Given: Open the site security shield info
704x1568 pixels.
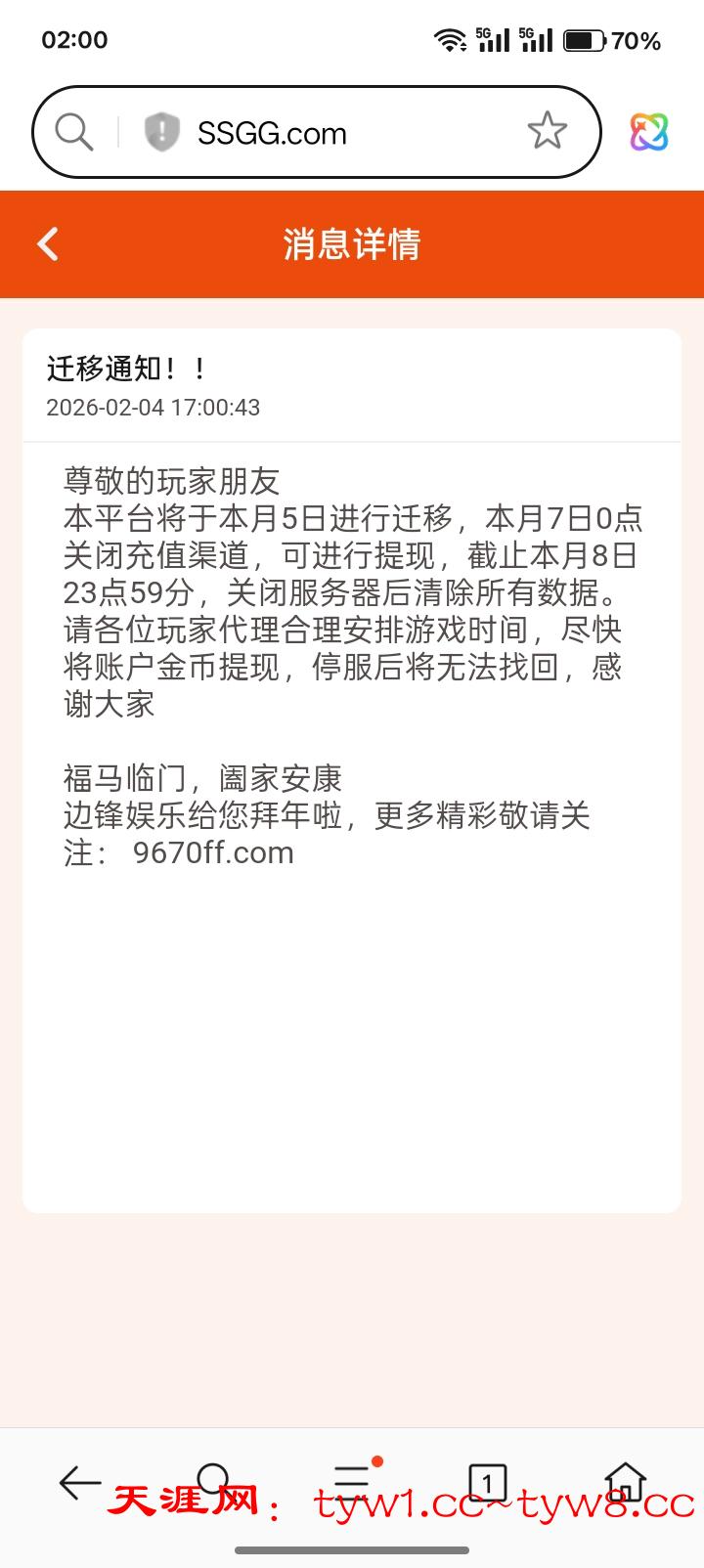Looking at the screenshot, I should (x=161, y=132).
